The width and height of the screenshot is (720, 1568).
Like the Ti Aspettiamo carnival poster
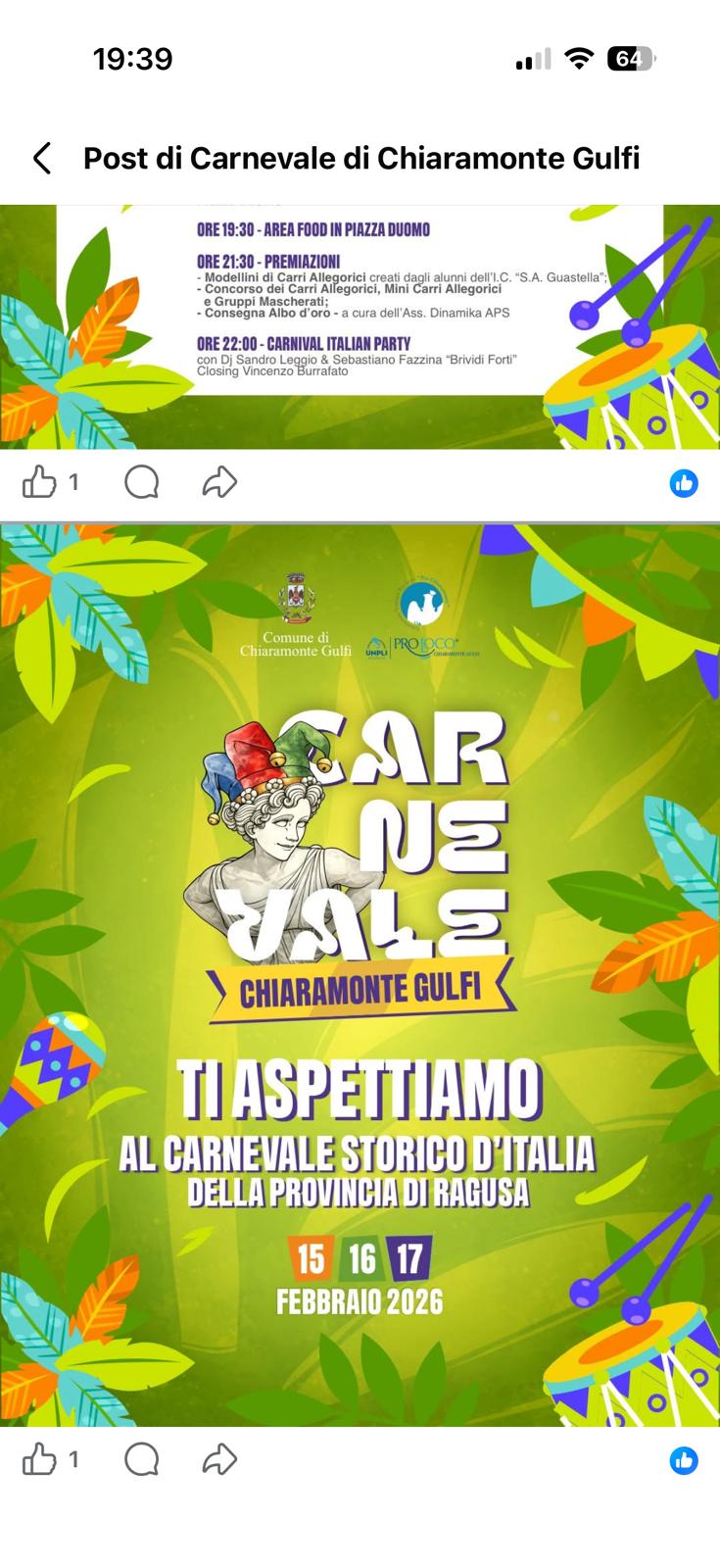pyautogui.click(x=39, y=1459)
